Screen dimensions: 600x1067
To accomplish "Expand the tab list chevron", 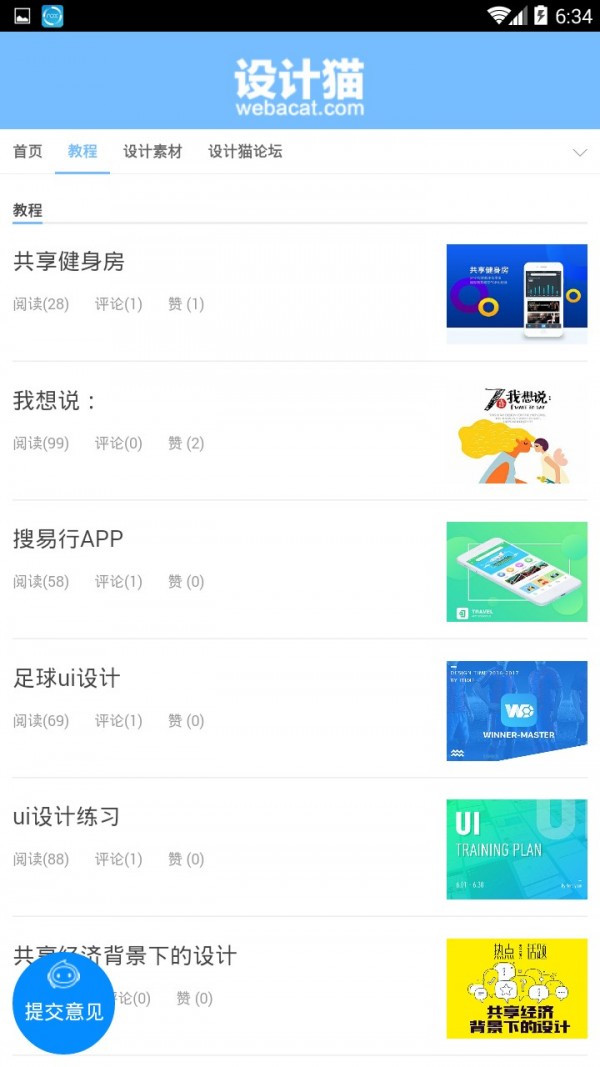I will (579, 153).
